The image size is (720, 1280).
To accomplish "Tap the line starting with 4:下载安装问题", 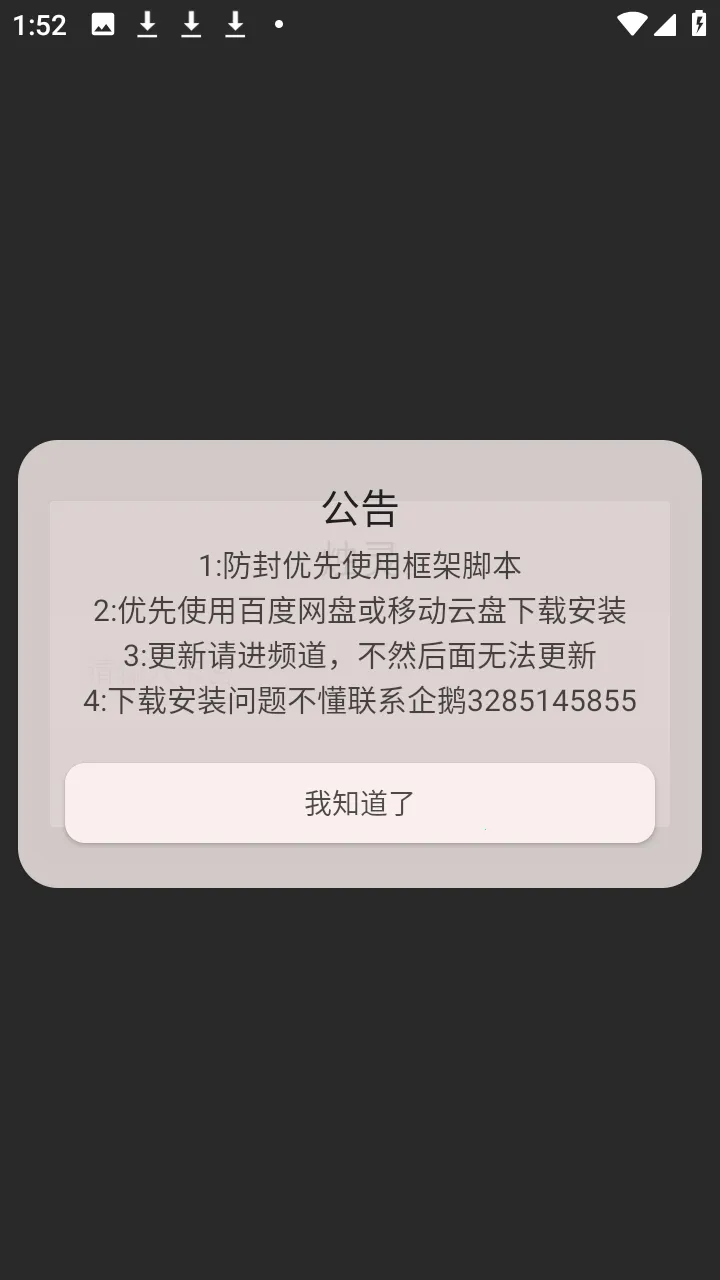I will (360, 701).
